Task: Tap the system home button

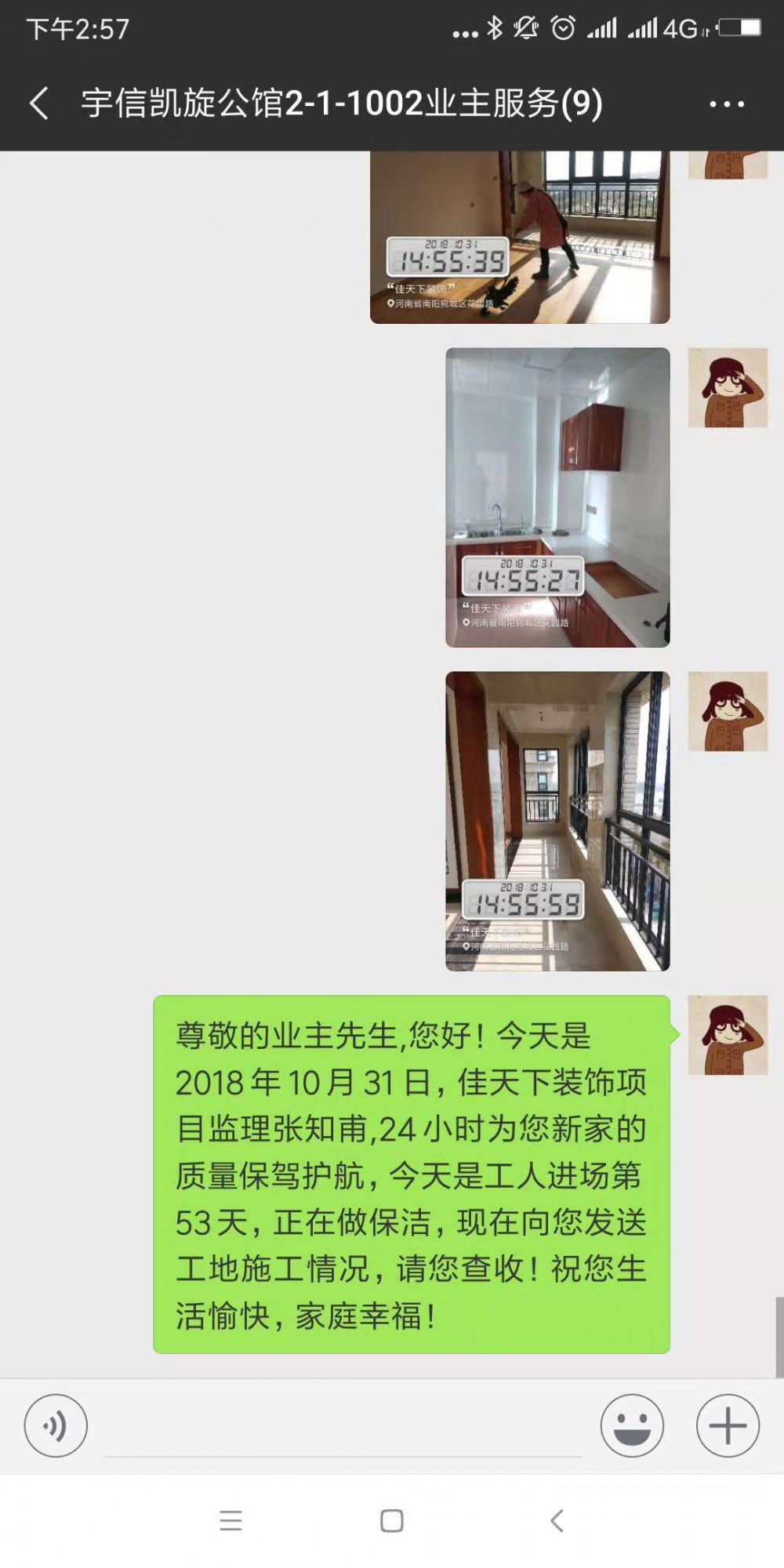Action: tap(391, 1521)
